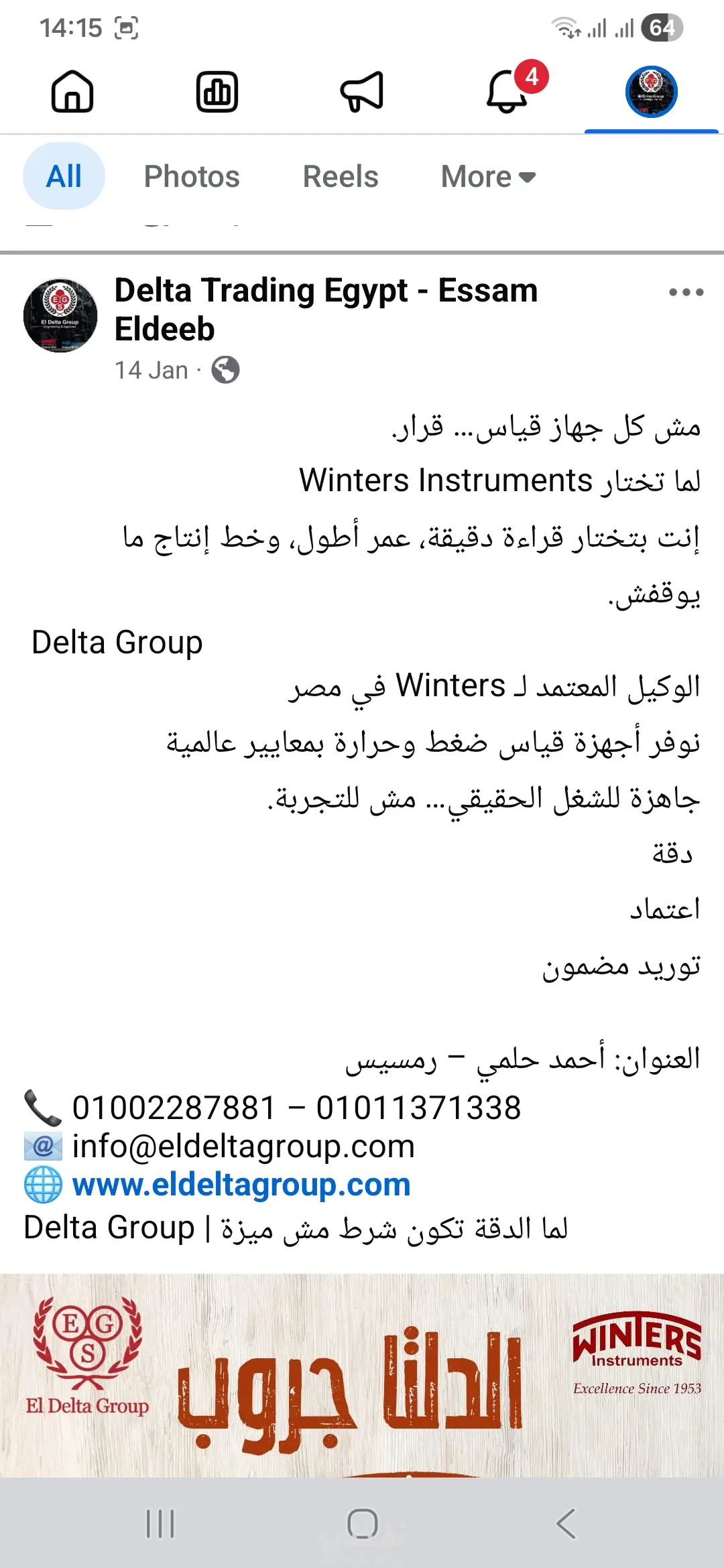The width and height of the screenshot is (724, 1568).
Task: Go back using the system back button
Action: point(566,1524)
